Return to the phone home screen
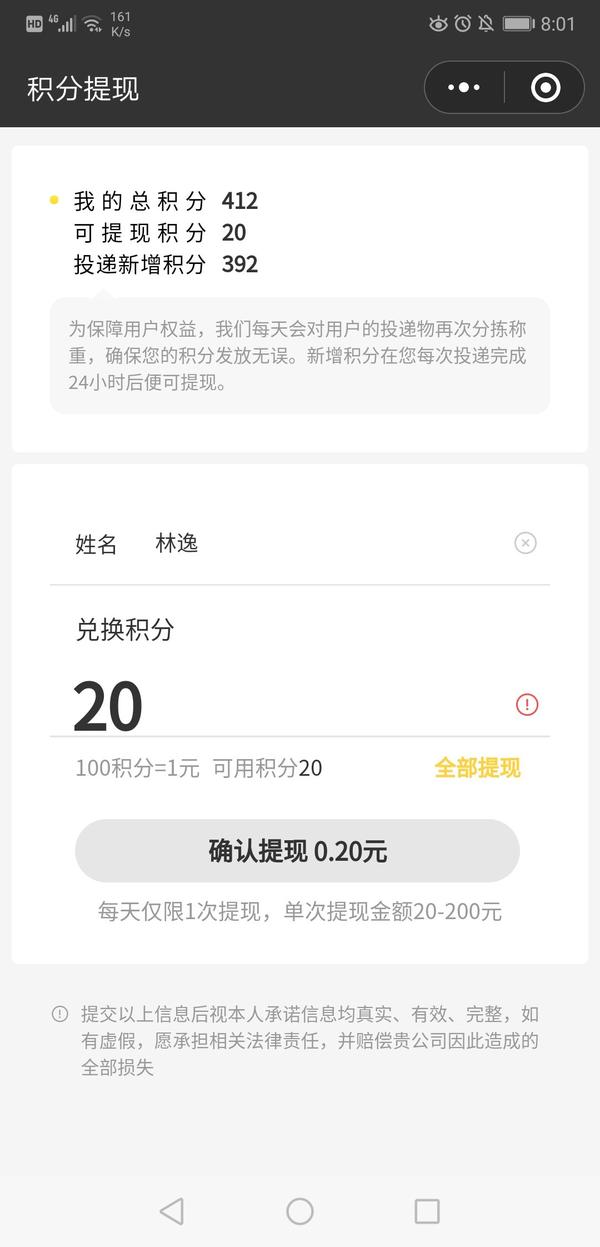The image size is (600, 1247). [300, 1211]
